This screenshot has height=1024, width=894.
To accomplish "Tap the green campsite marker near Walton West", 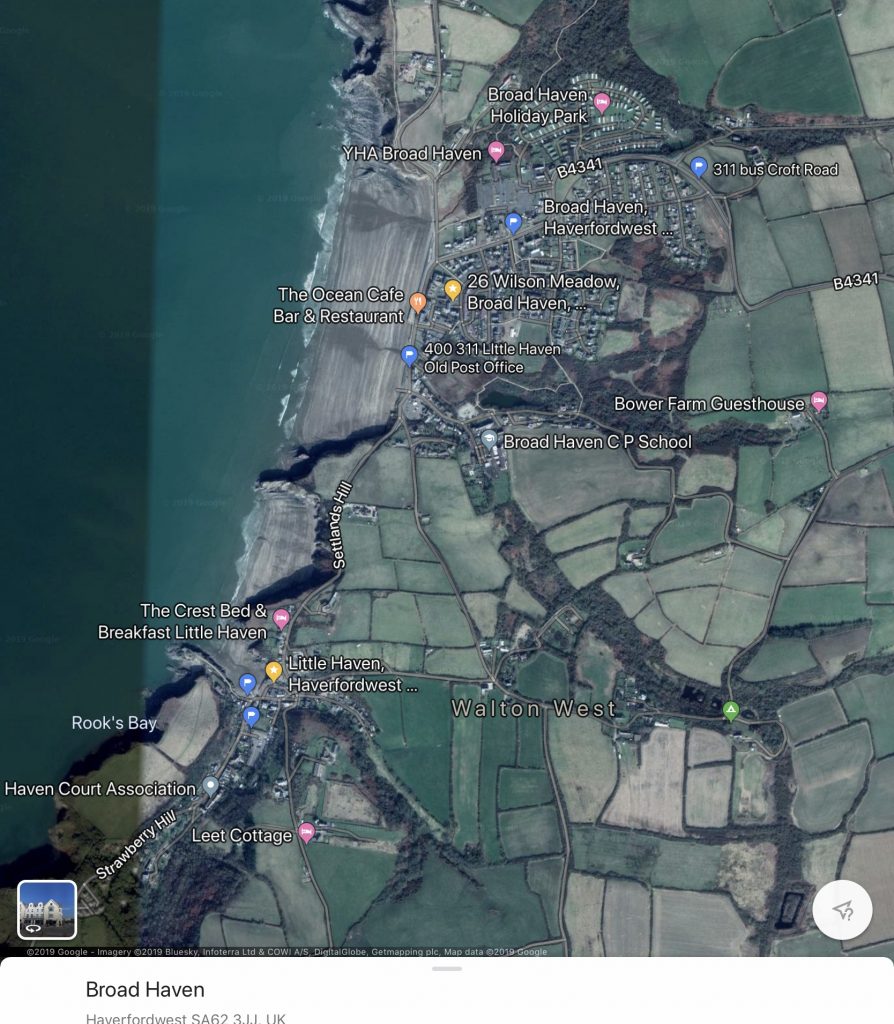I will (731, 711).
